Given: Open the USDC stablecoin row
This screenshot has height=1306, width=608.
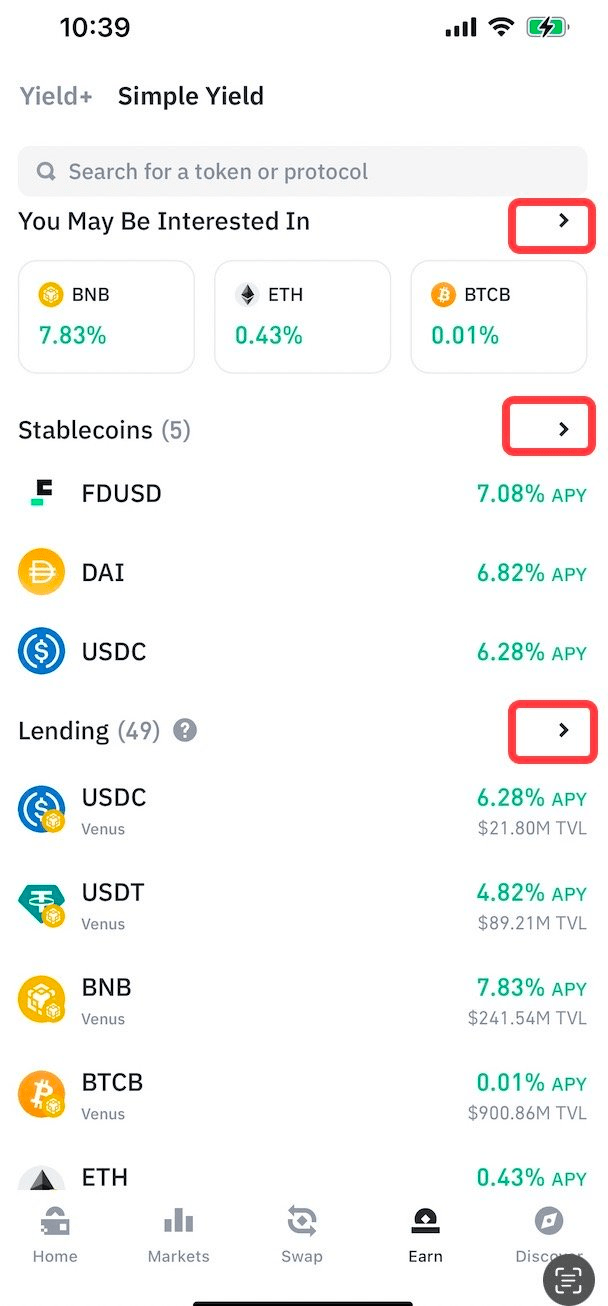Looking at the screenshot, I should (x=302, y=651).
